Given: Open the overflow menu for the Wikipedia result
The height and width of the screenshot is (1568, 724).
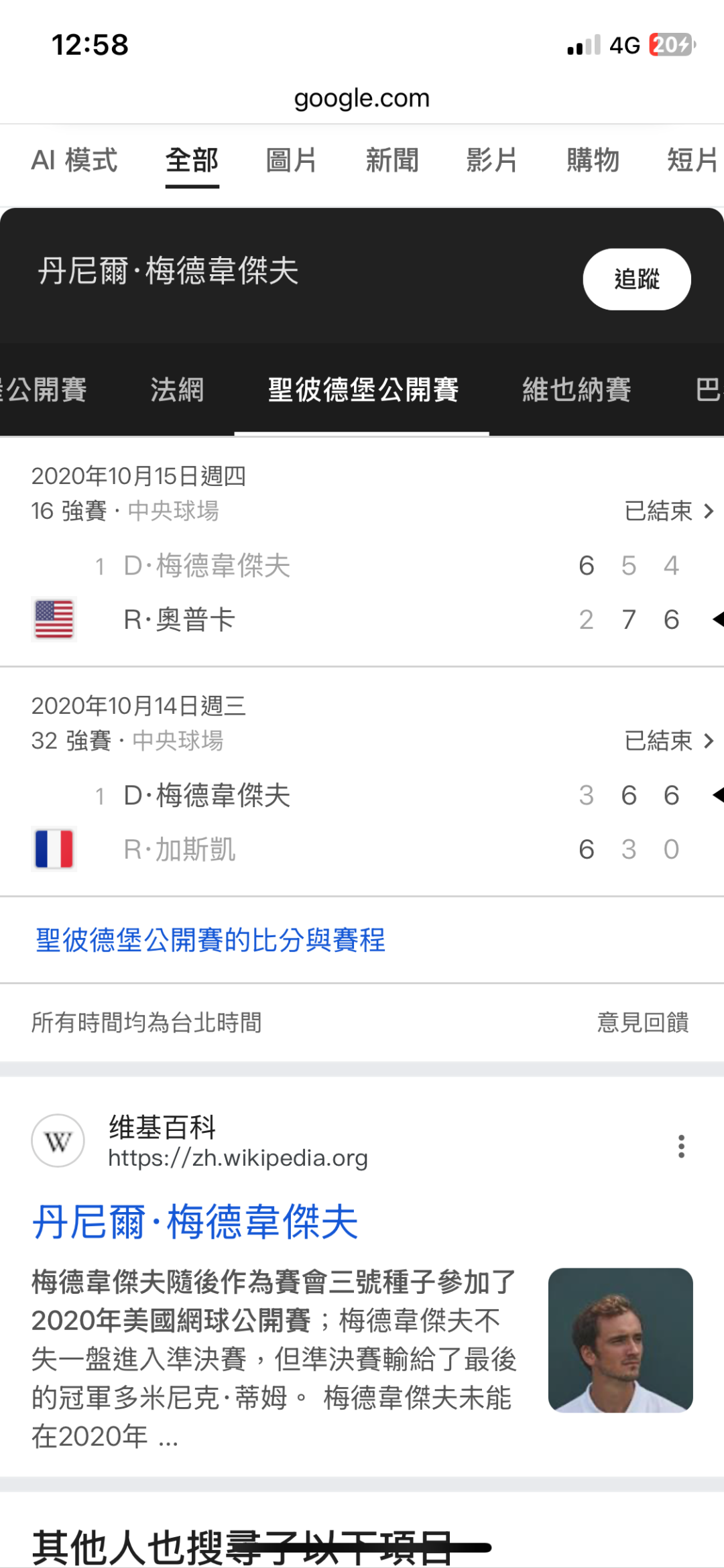Looking at the screenshot, I should tap(681, 1146).
